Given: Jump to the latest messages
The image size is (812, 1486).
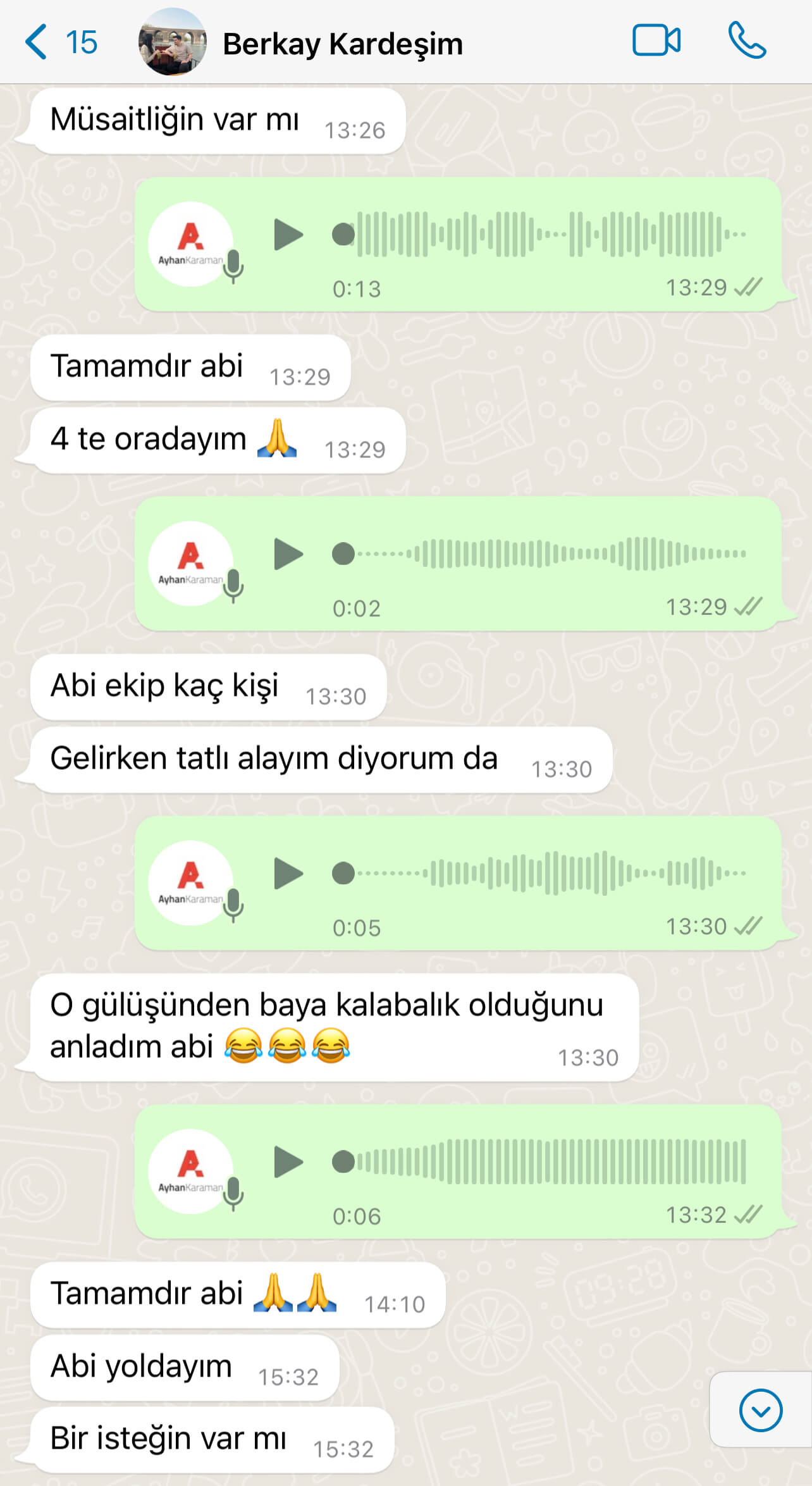Looking at the screenshot, I should tap(761, 1410).
